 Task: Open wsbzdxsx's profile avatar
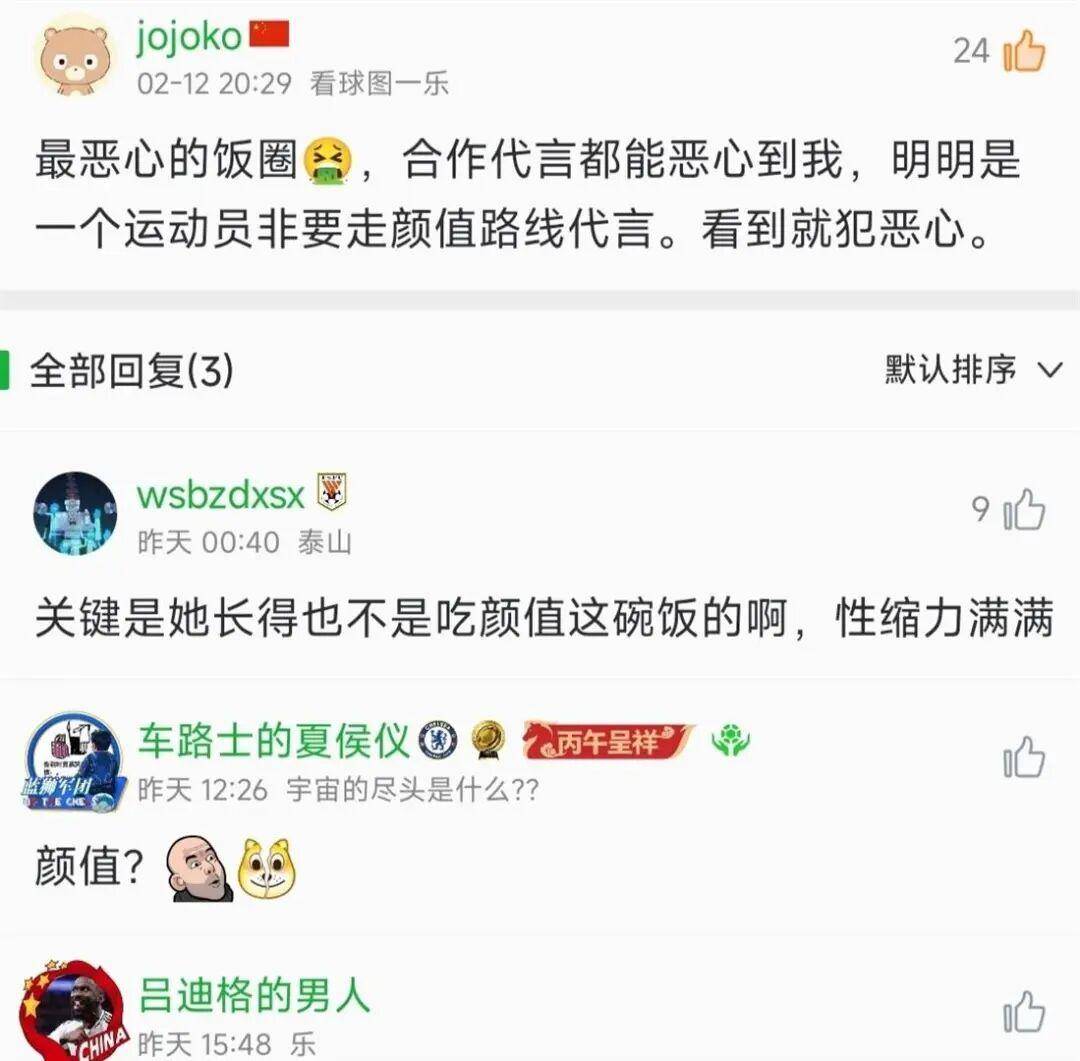point(75,514)
